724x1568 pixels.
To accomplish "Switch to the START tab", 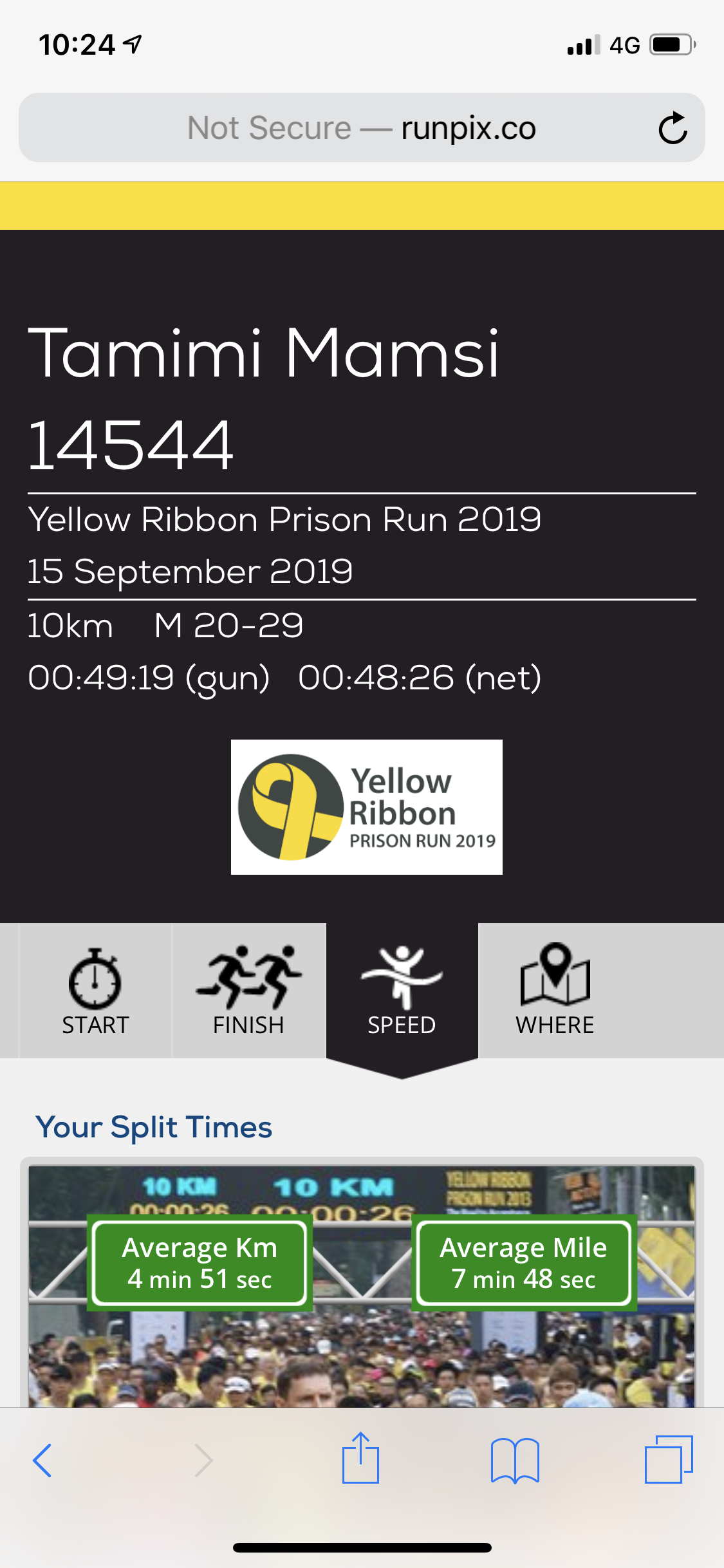I will (95, 991).
